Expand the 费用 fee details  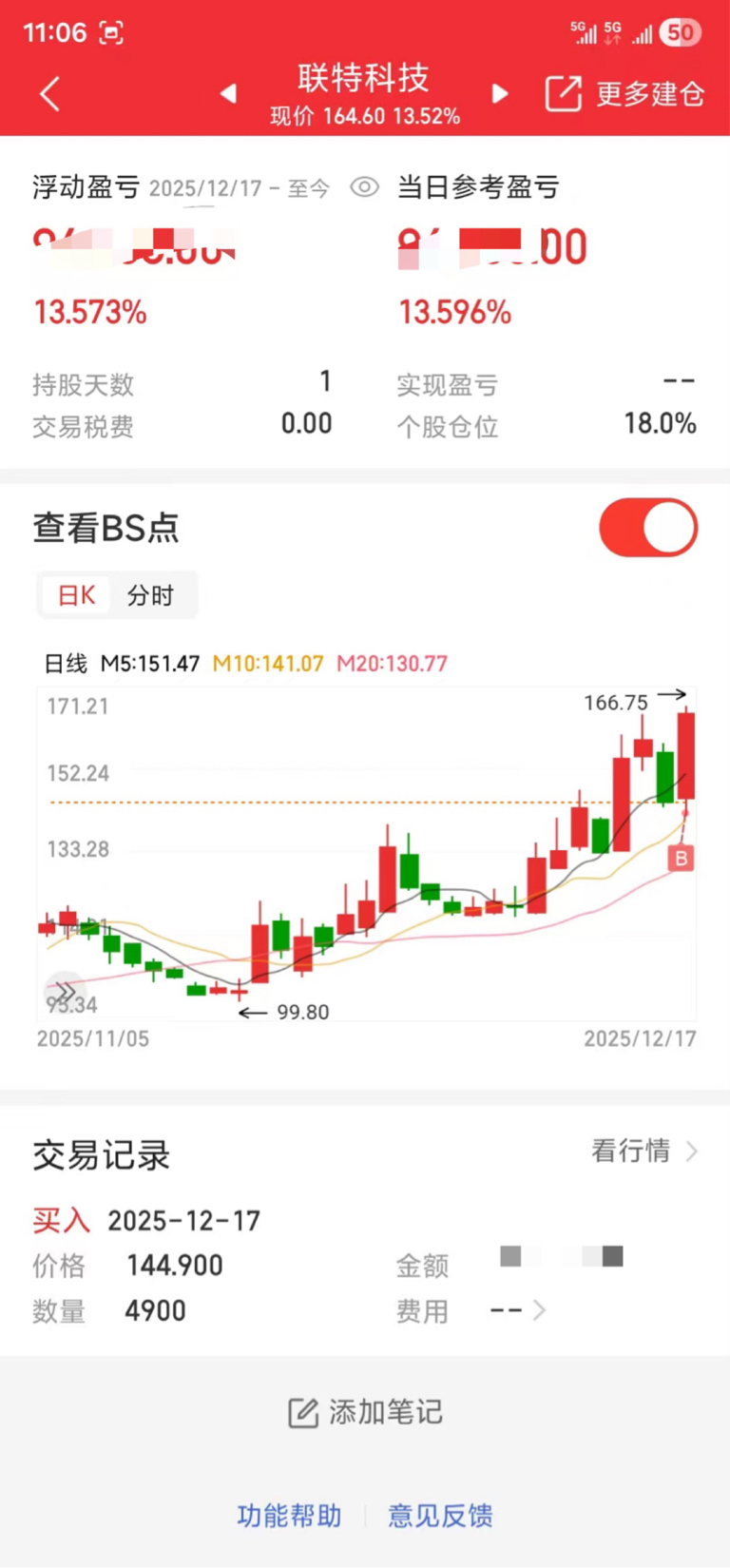click(519, 1310)
